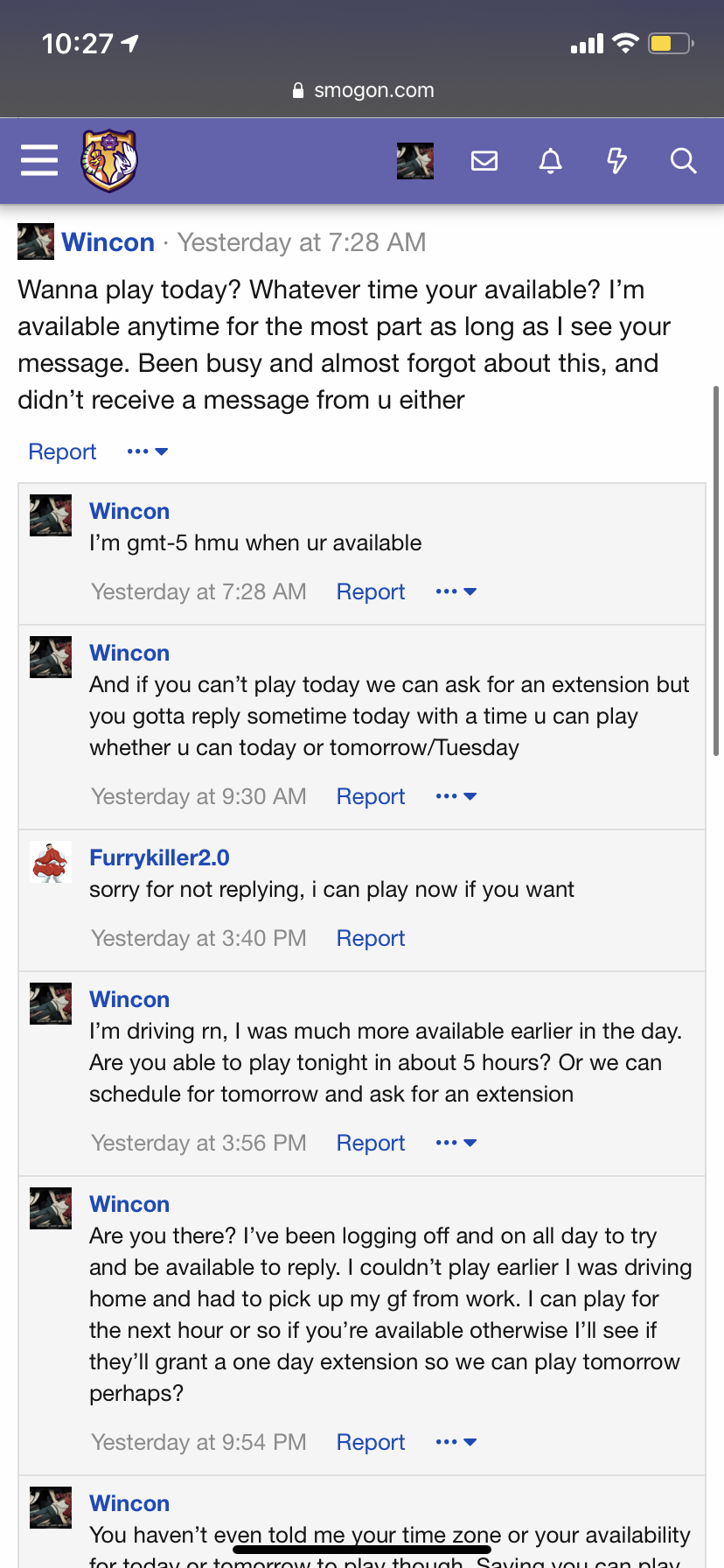This screenshot has width=724, height=1568.
Task: Expand more options under "Wanna play today?" post
Action: coord(147,451)
